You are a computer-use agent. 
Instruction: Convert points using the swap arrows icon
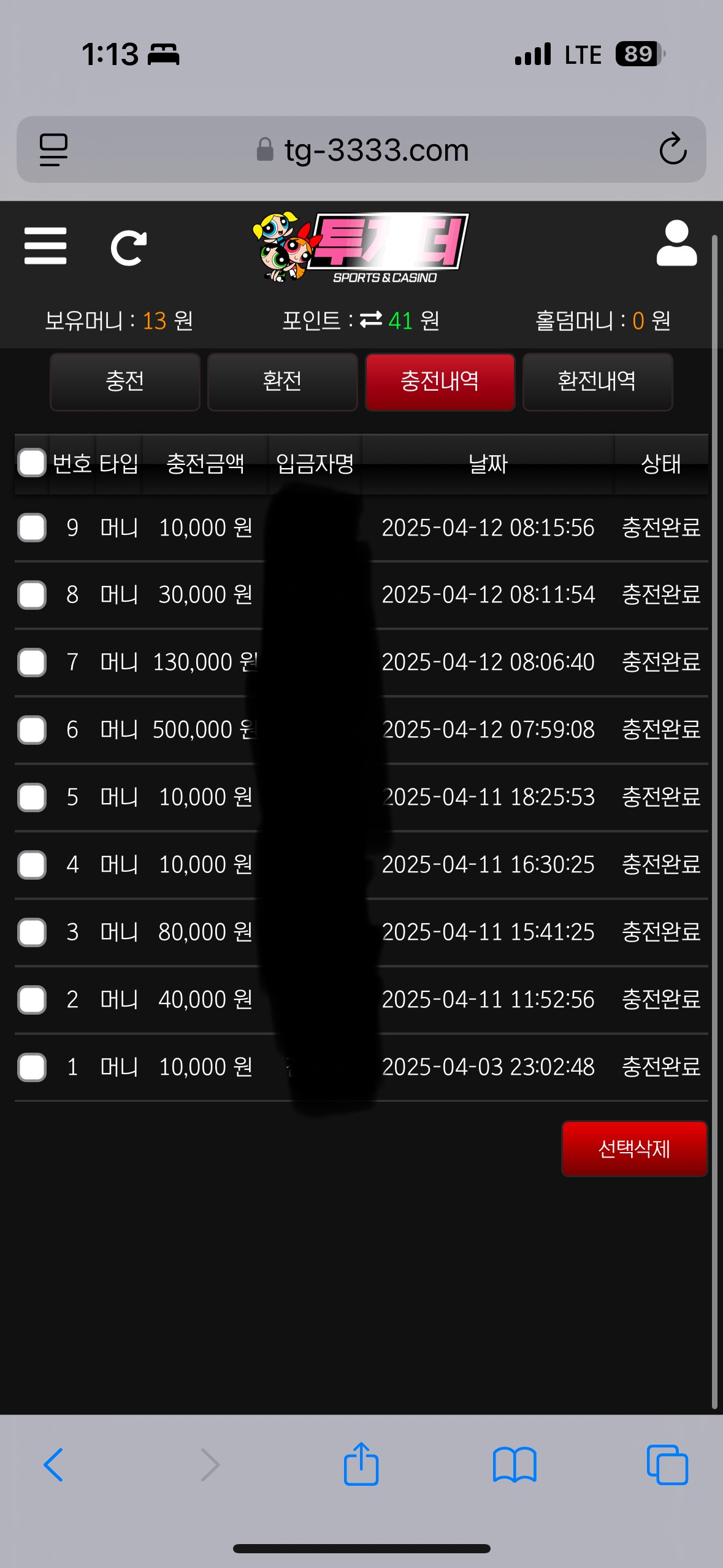[x=370, y=320]
